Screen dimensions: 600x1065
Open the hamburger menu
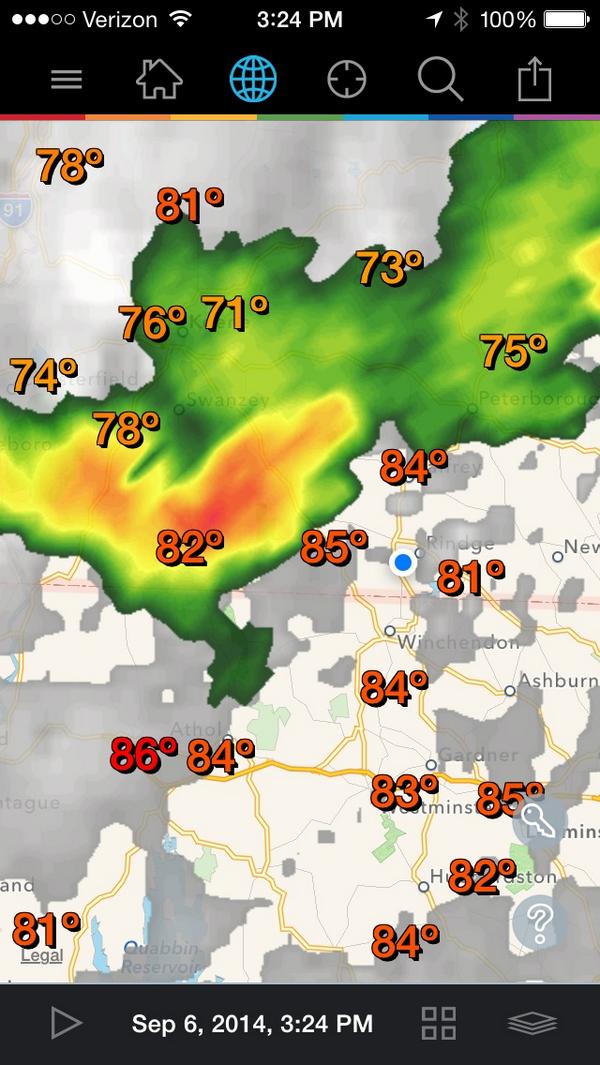[x=66, y=80]
